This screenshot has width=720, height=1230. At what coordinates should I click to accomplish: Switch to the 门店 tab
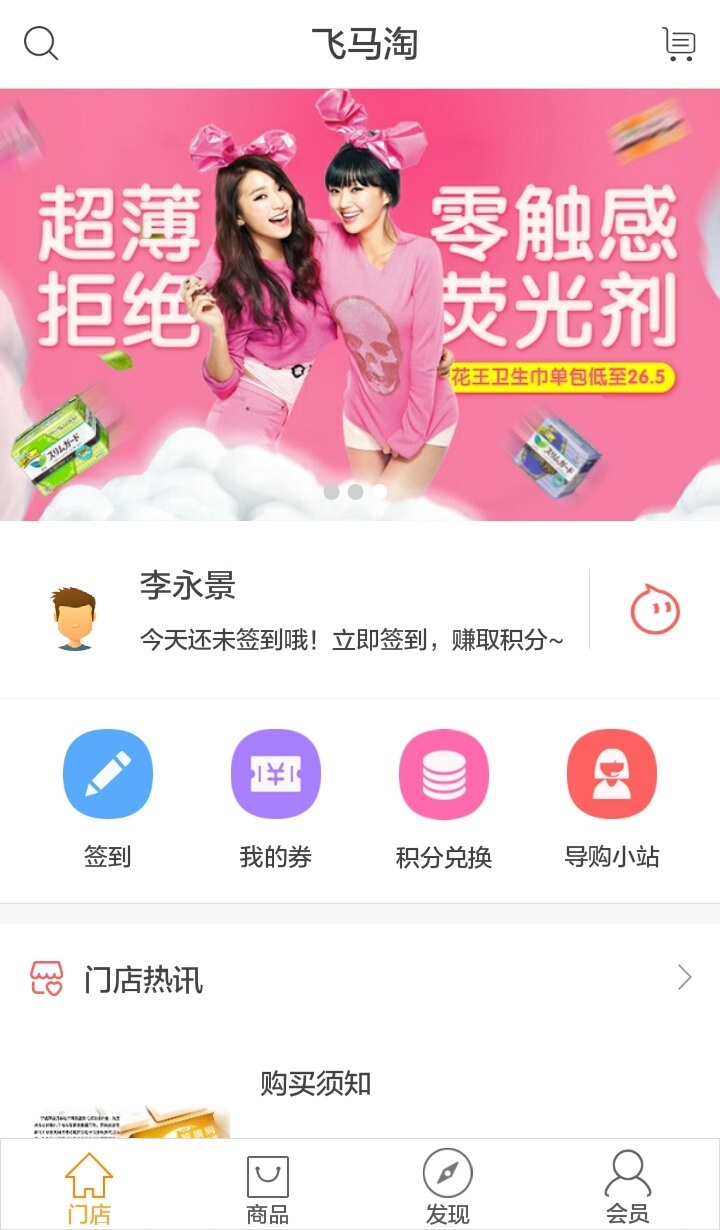pos(89,1188)
